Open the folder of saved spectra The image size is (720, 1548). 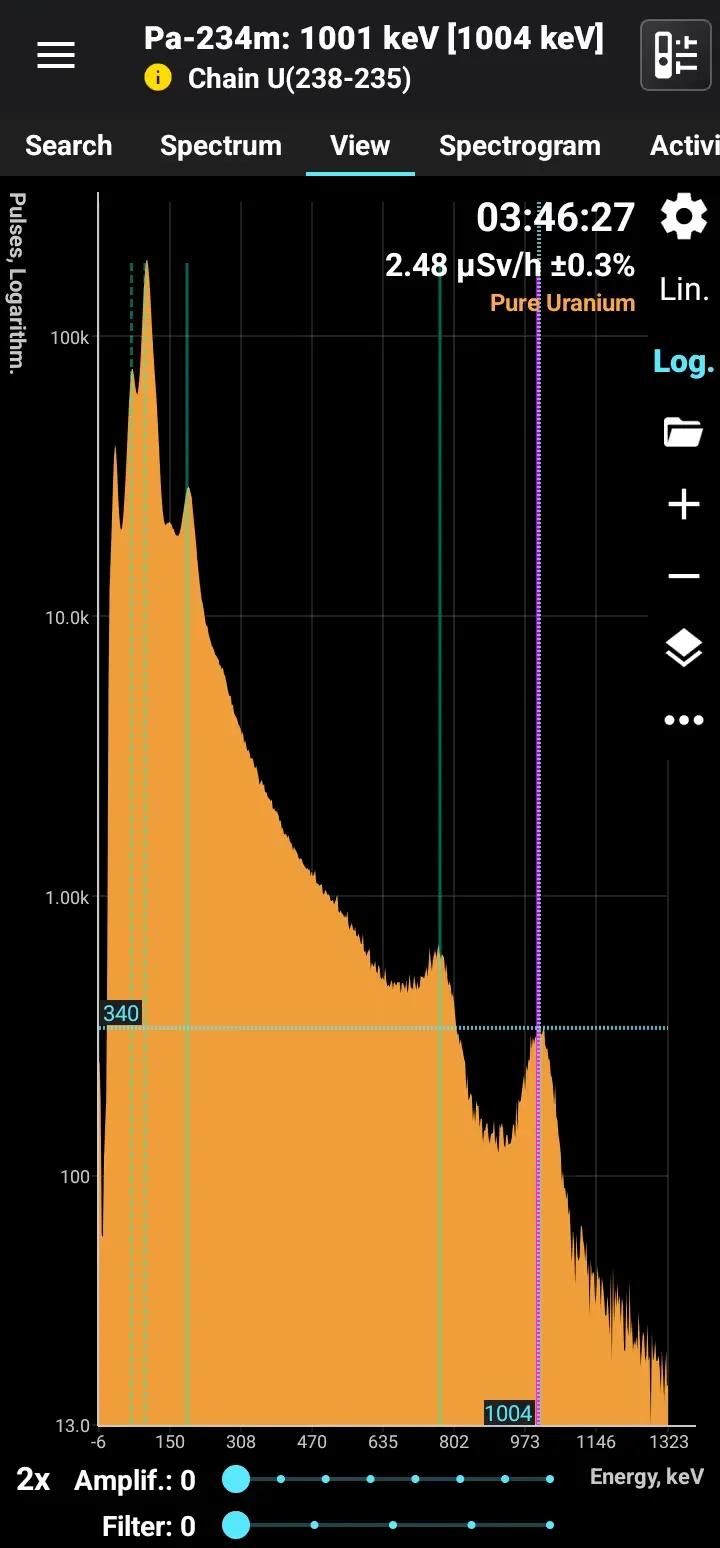point(684,433)
